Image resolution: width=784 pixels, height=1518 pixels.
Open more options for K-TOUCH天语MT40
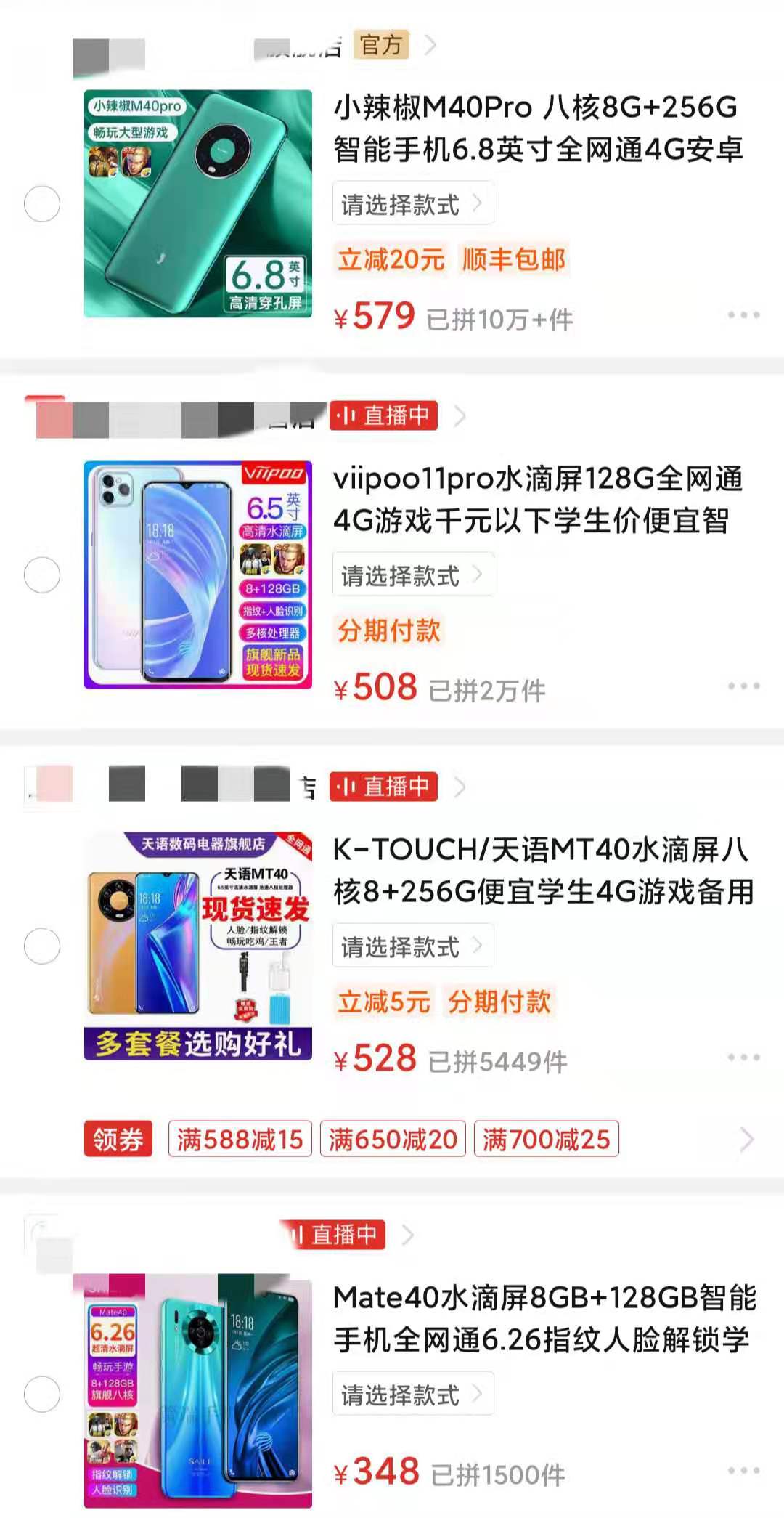click(x=743, y=1058)
